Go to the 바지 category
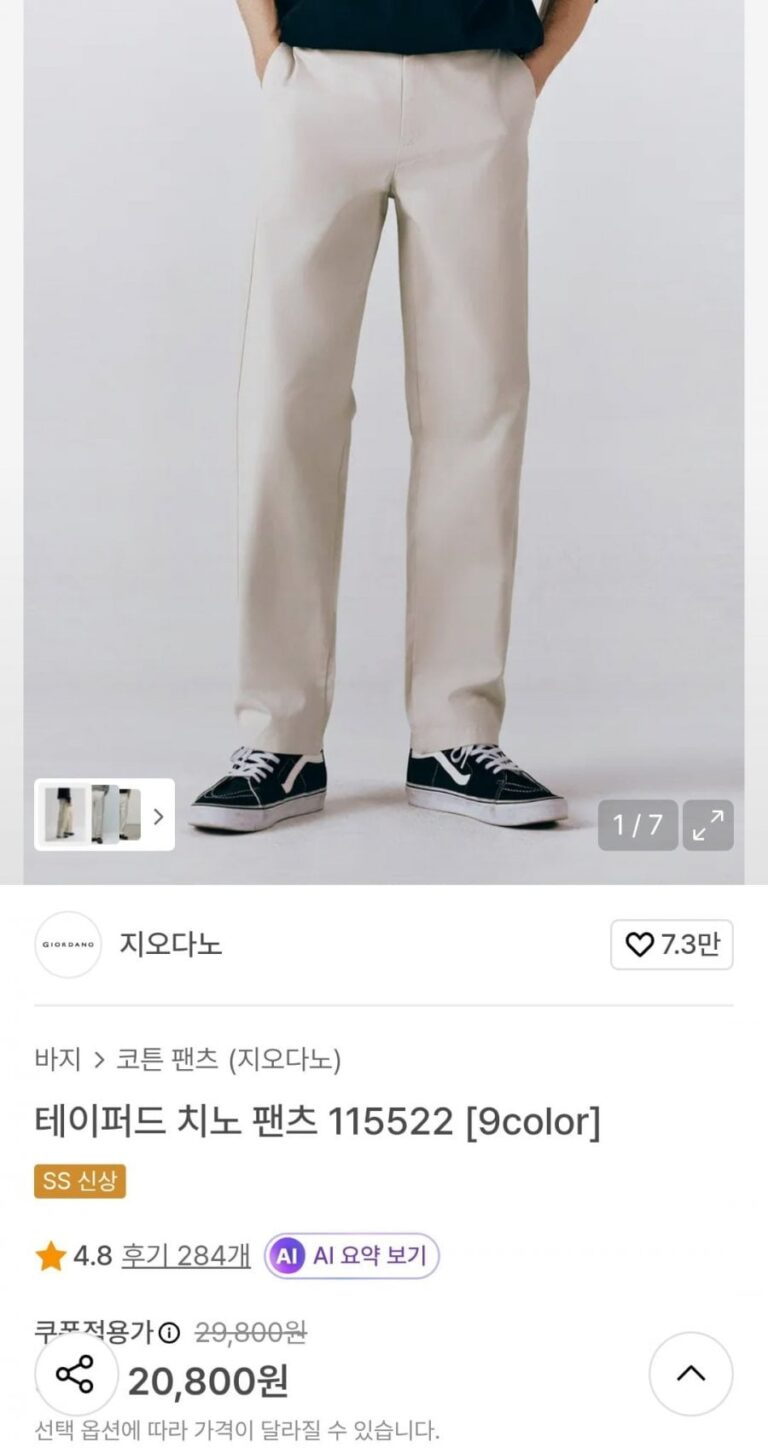This screenshot has width=768, height=1448. pos(57,1059)
